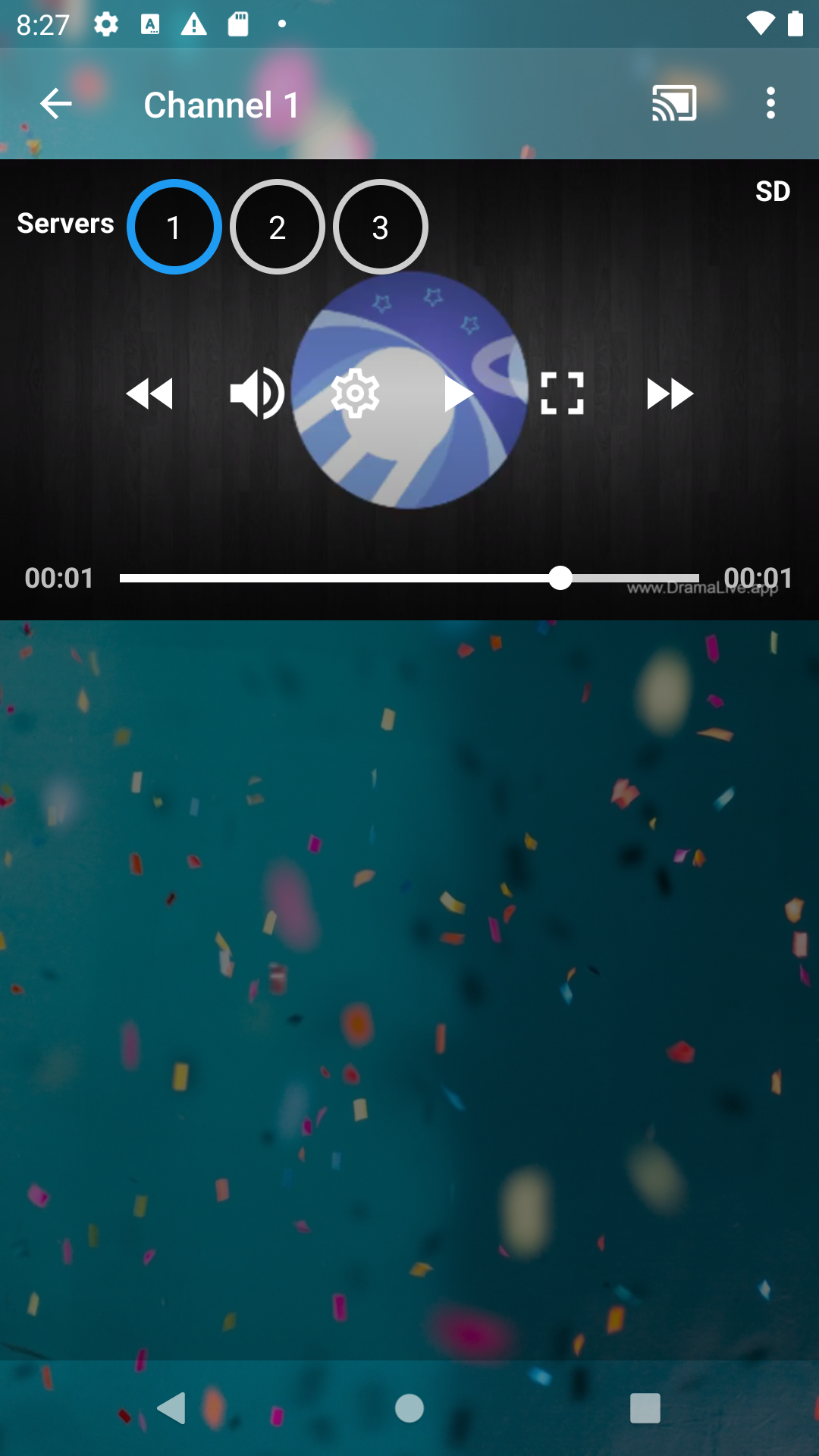The height and width of the screenshot is (1456, 819).
Task: Cast Channel 1 to another device
Action: (x=673, y=103)
